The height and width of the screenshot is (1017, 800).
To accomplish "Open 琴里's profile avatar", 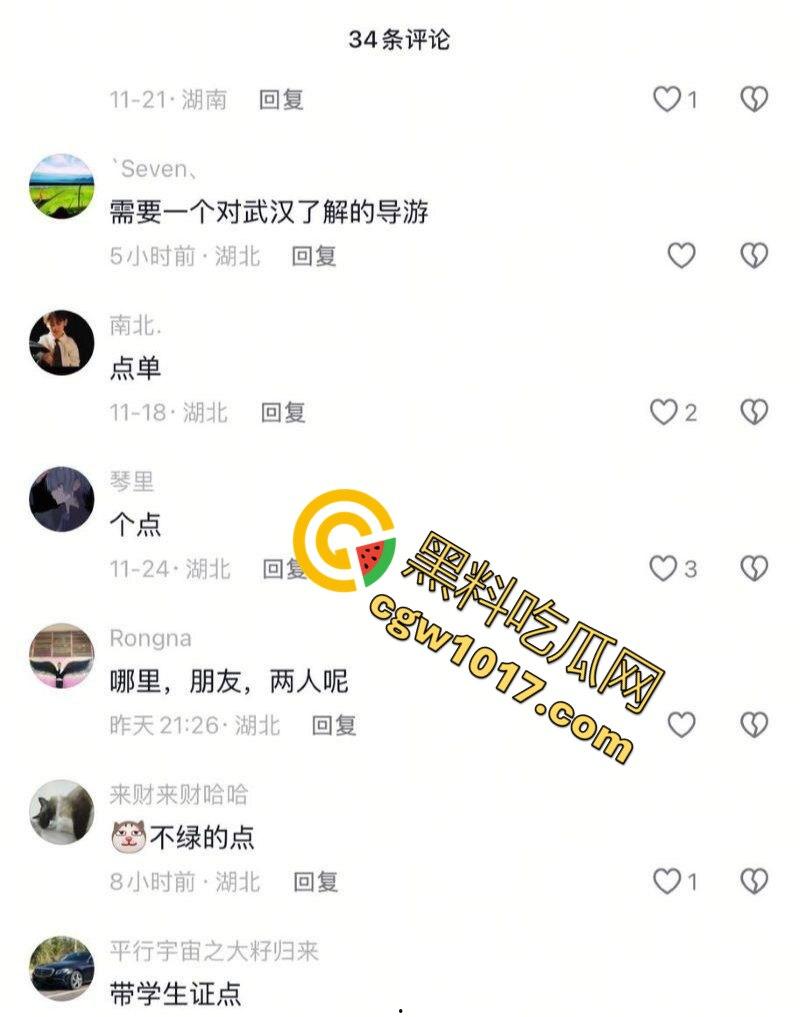I will 62,498.
